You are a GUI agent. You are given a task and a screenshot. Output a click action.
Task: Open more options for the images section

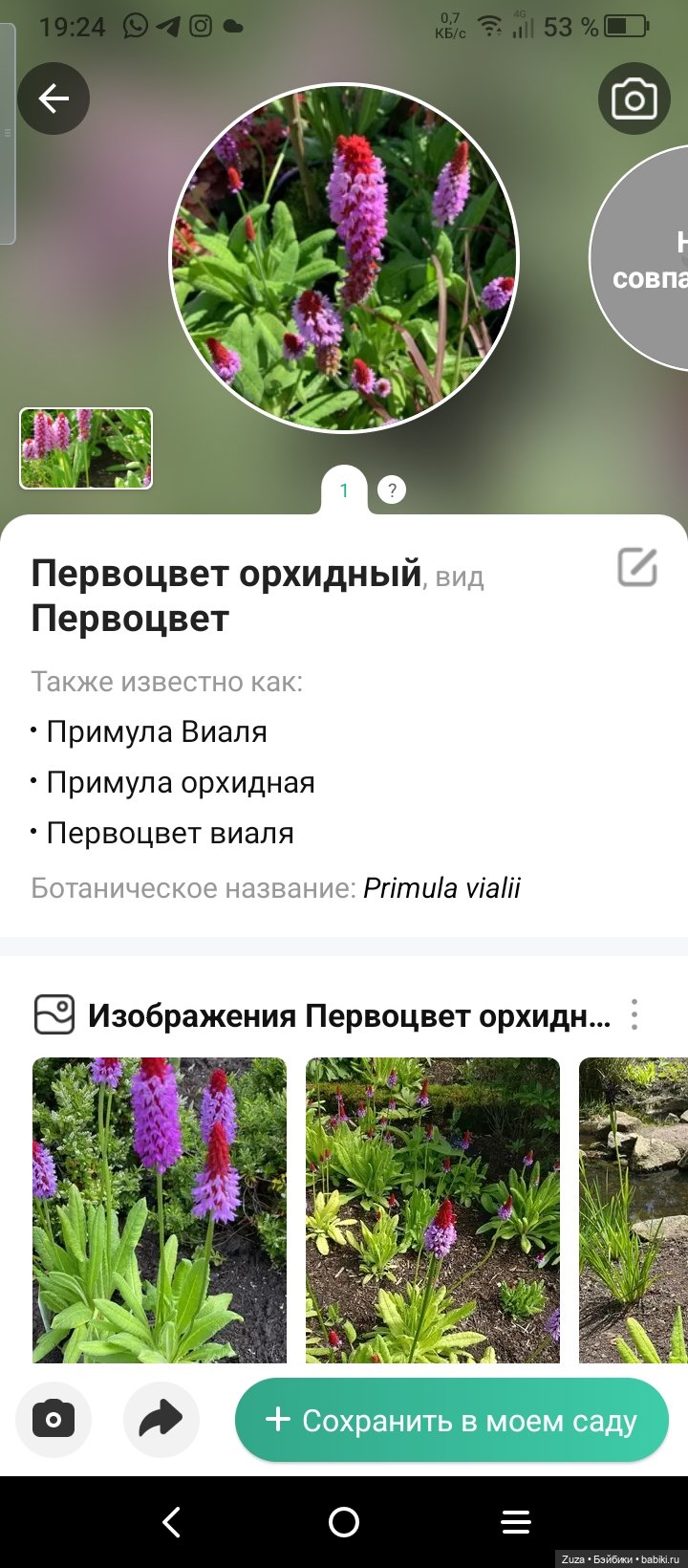click(634, 1014)
